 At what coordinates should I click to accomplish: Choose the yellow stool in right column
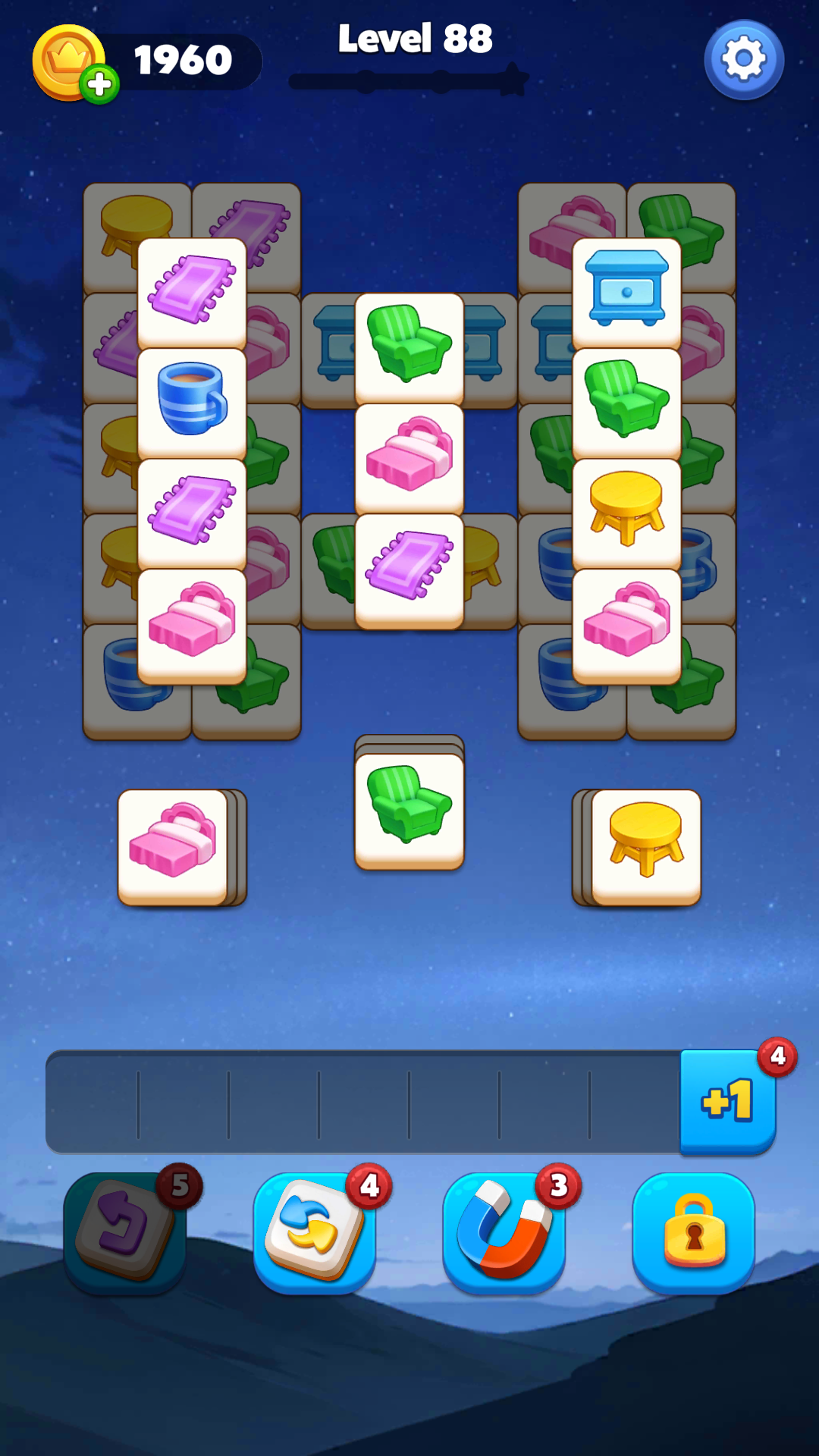click(x=626, y=512)
